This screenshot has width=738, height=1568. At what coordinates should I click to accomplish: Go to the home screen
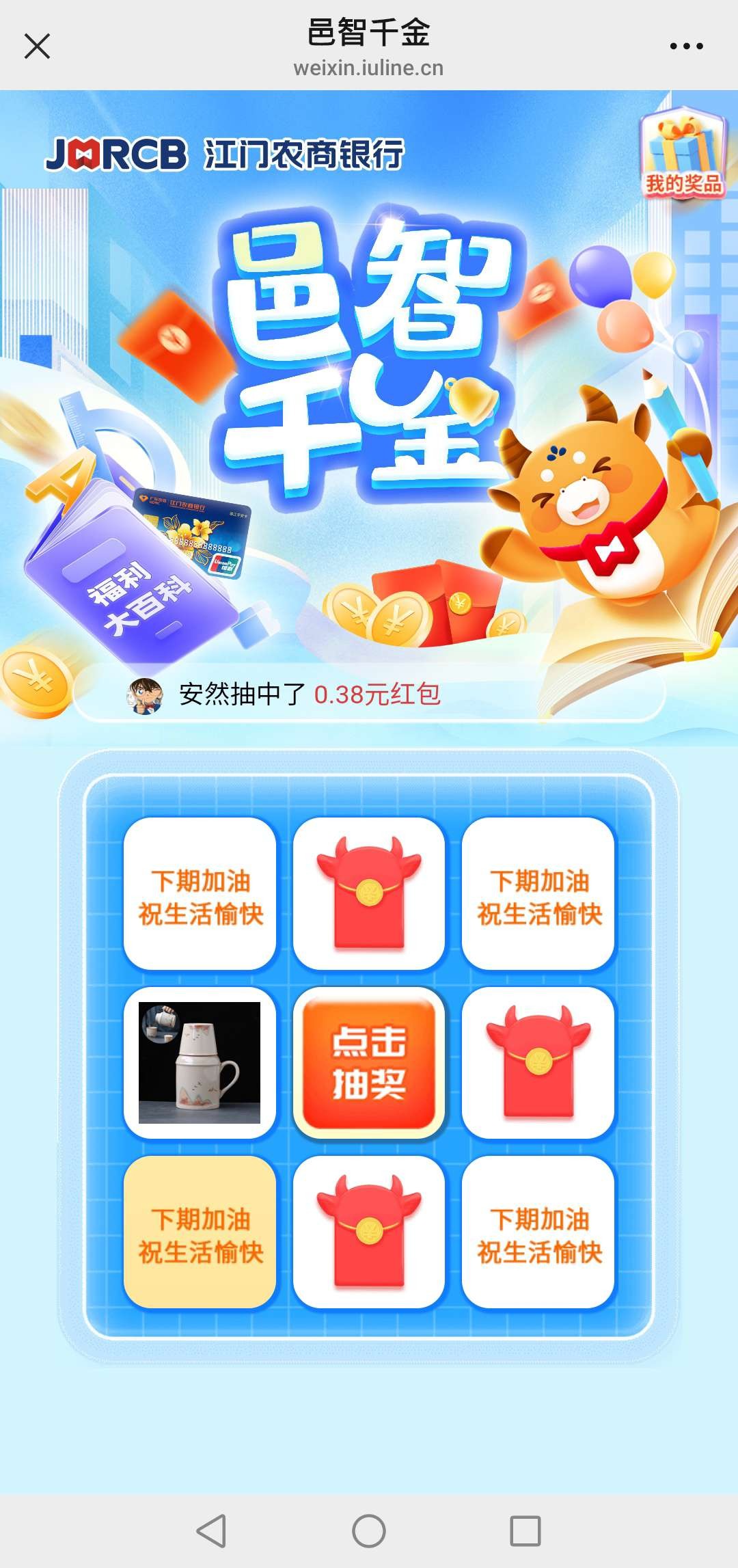[x=369, y=1530]
